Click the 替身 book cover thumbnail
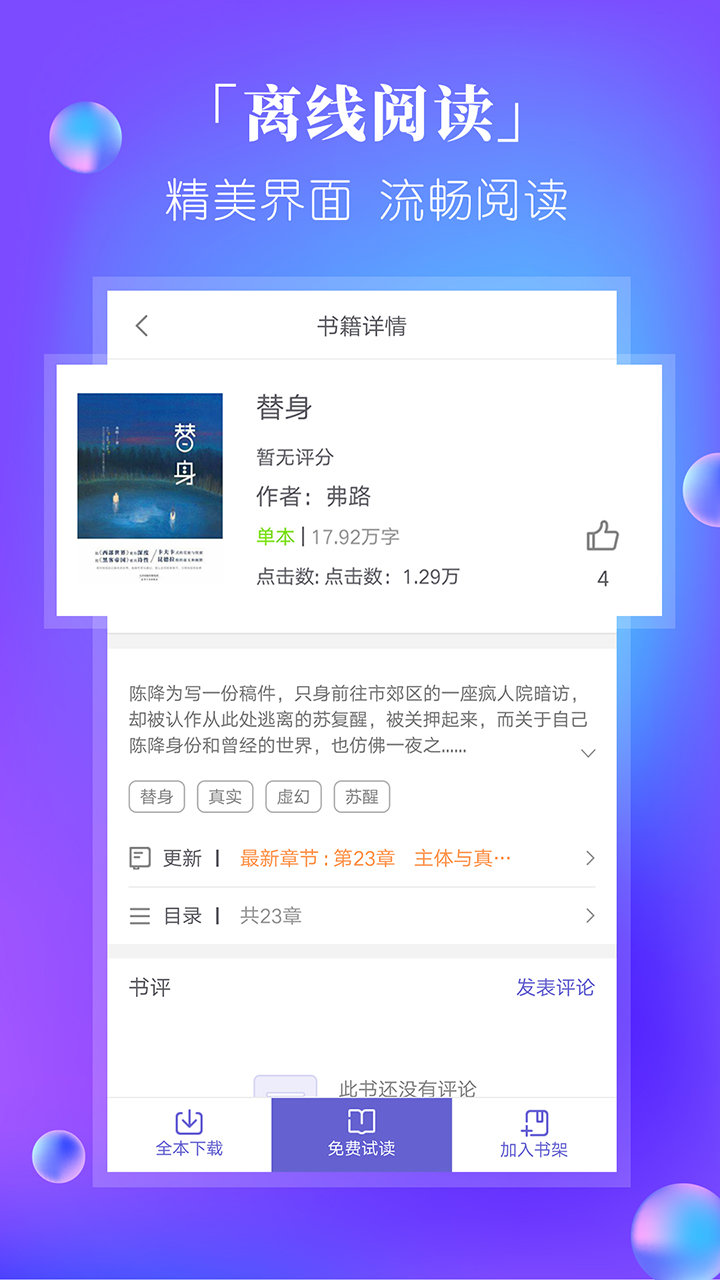This screenshot has width=720, height=1280. [x=149, y=480]
